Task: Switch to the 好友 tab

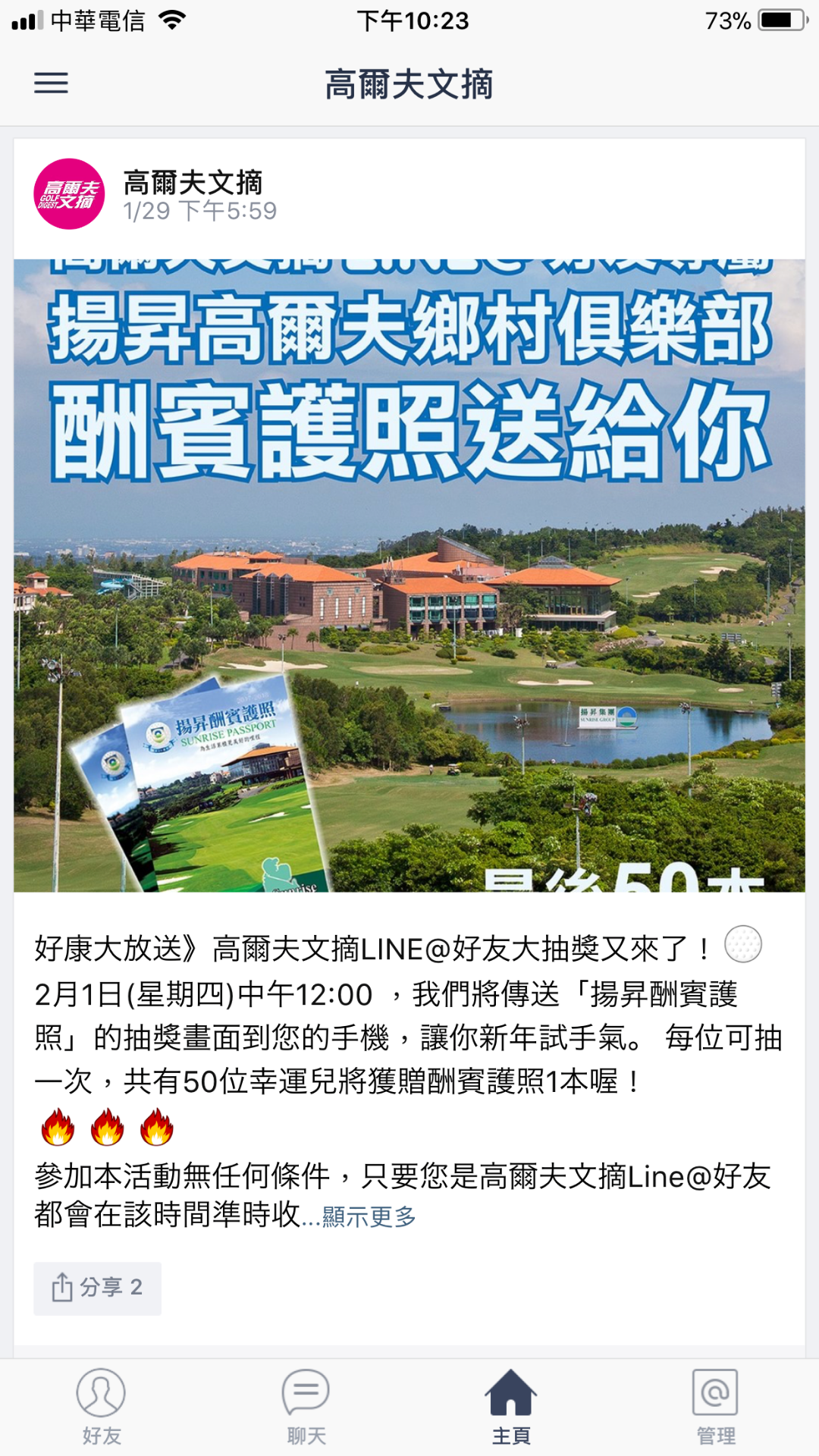Action: click(x=101, y=1407)
